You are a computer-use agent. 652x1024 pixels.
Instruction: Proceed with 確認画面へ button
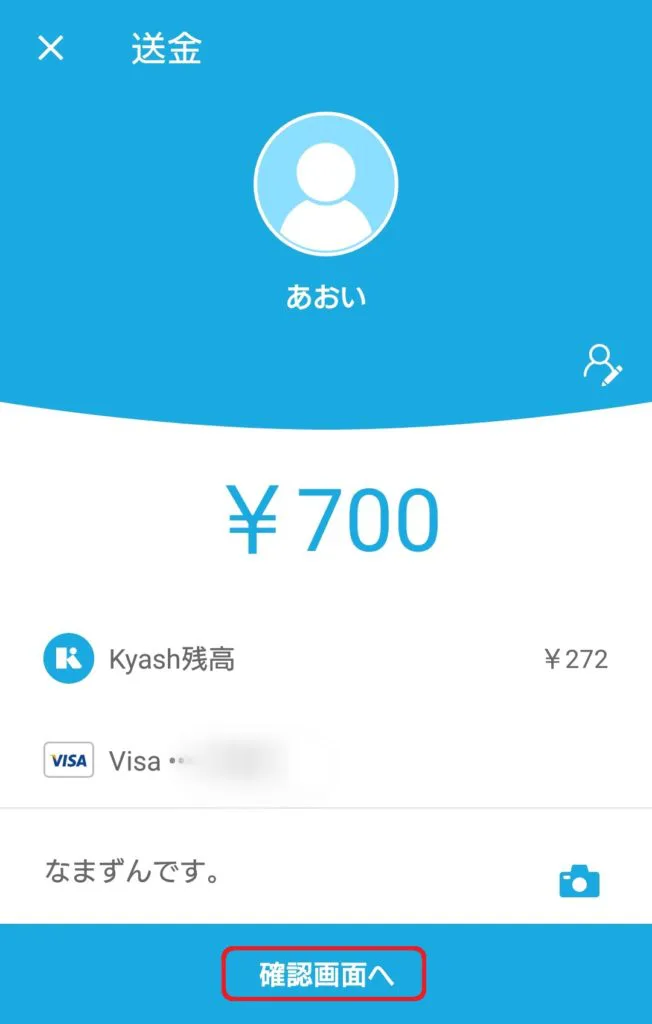(x=325, y=975)
